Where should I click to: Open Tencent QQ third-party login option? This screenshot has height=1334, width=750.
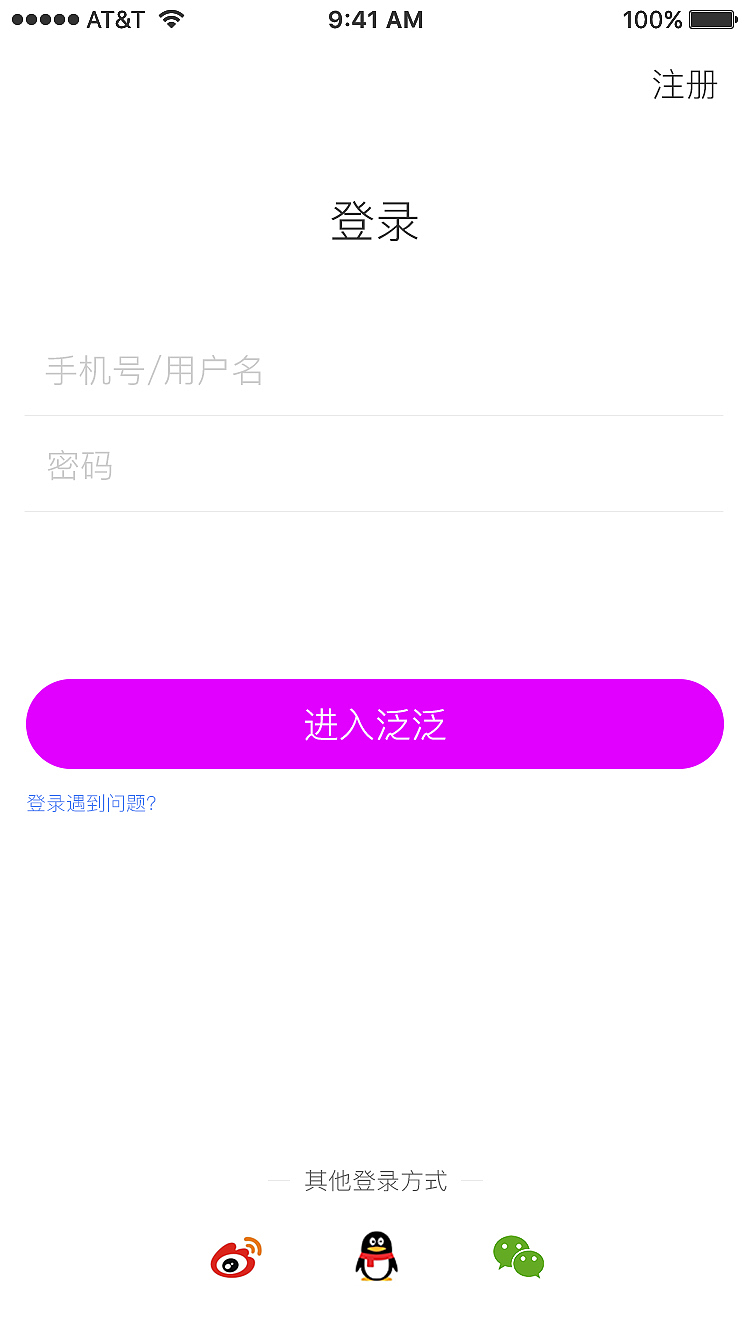tap(375, 1257)
